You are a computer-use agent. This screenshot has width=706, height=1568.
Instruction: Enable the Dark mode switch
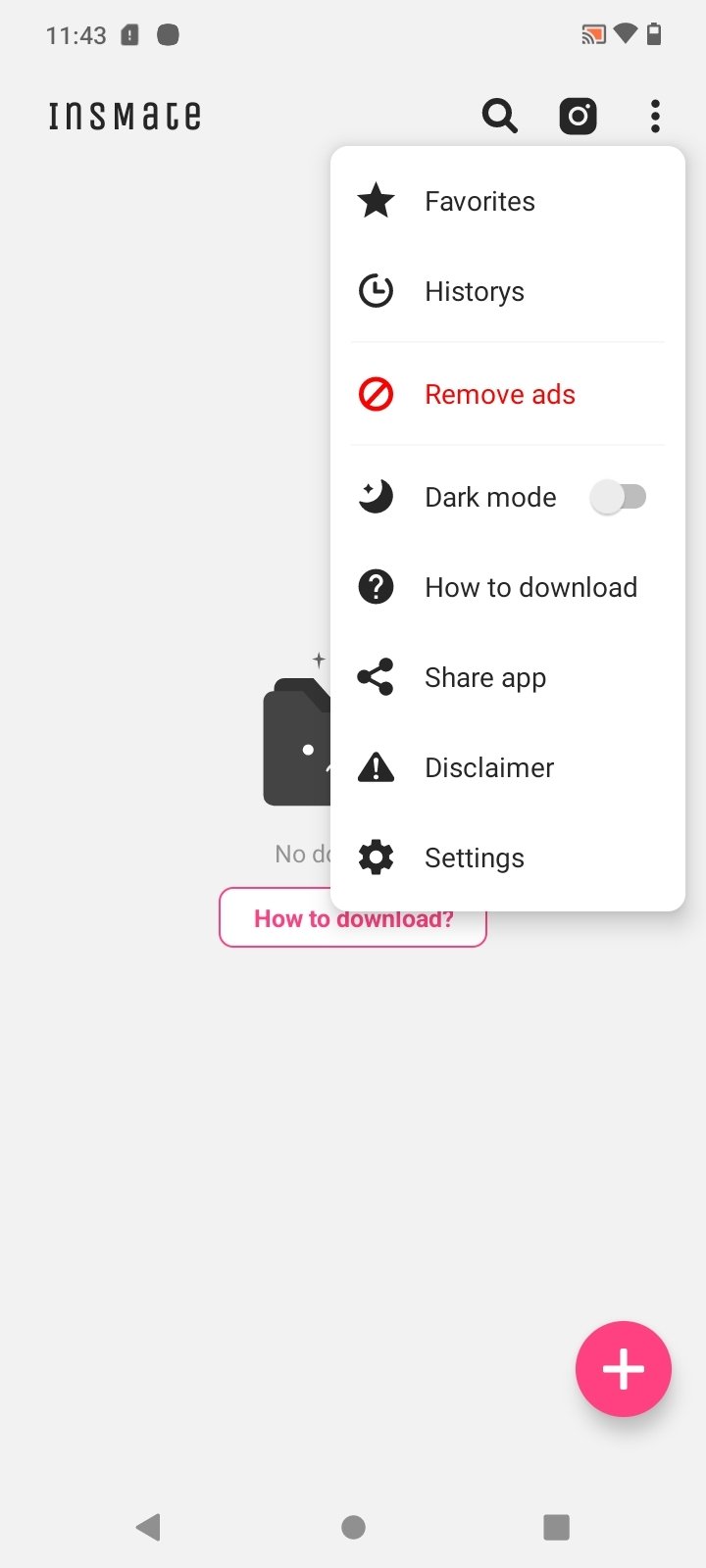619,497
